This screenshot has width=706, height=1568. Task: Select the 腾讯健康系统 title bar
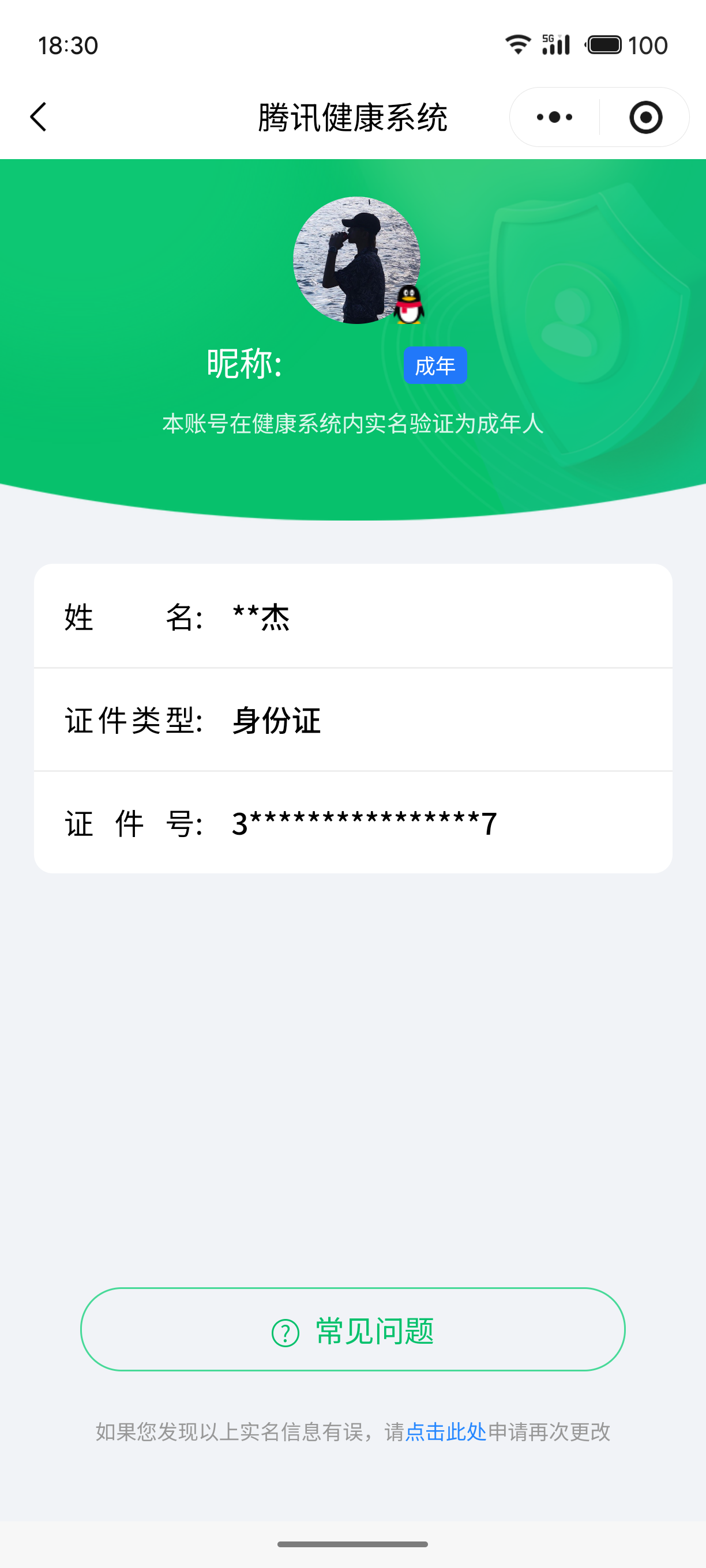coord(352,117)
